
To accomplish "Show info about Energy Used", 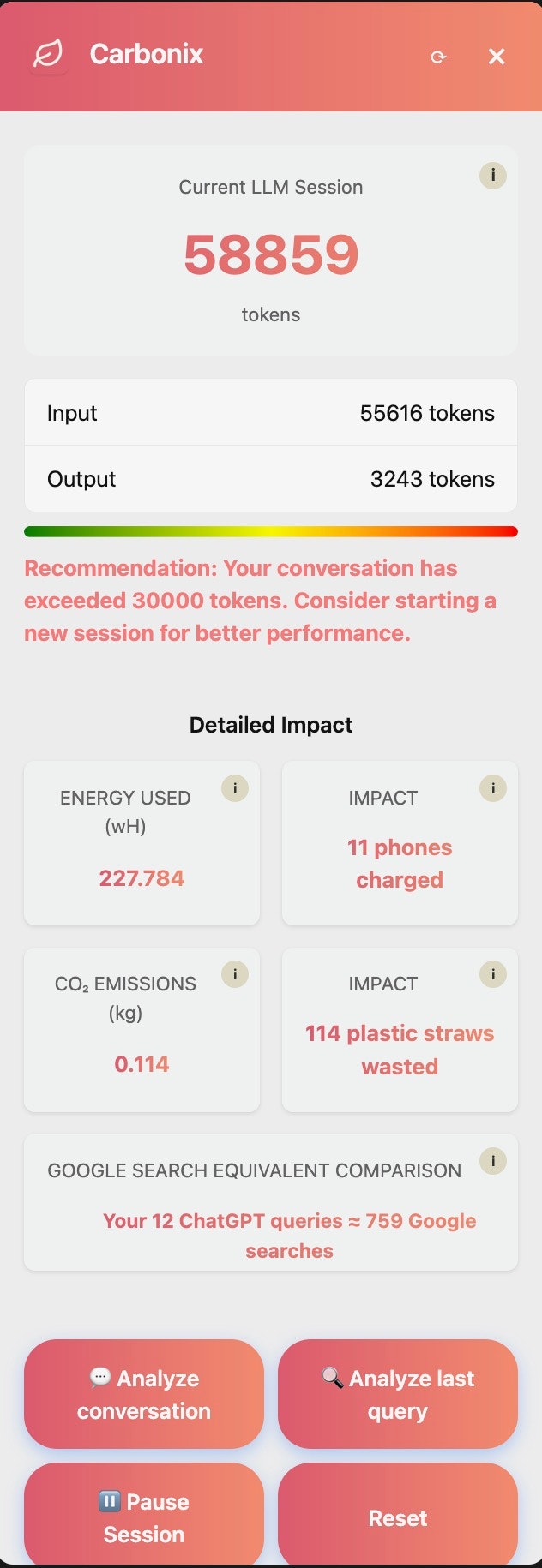I will point(235,788).
